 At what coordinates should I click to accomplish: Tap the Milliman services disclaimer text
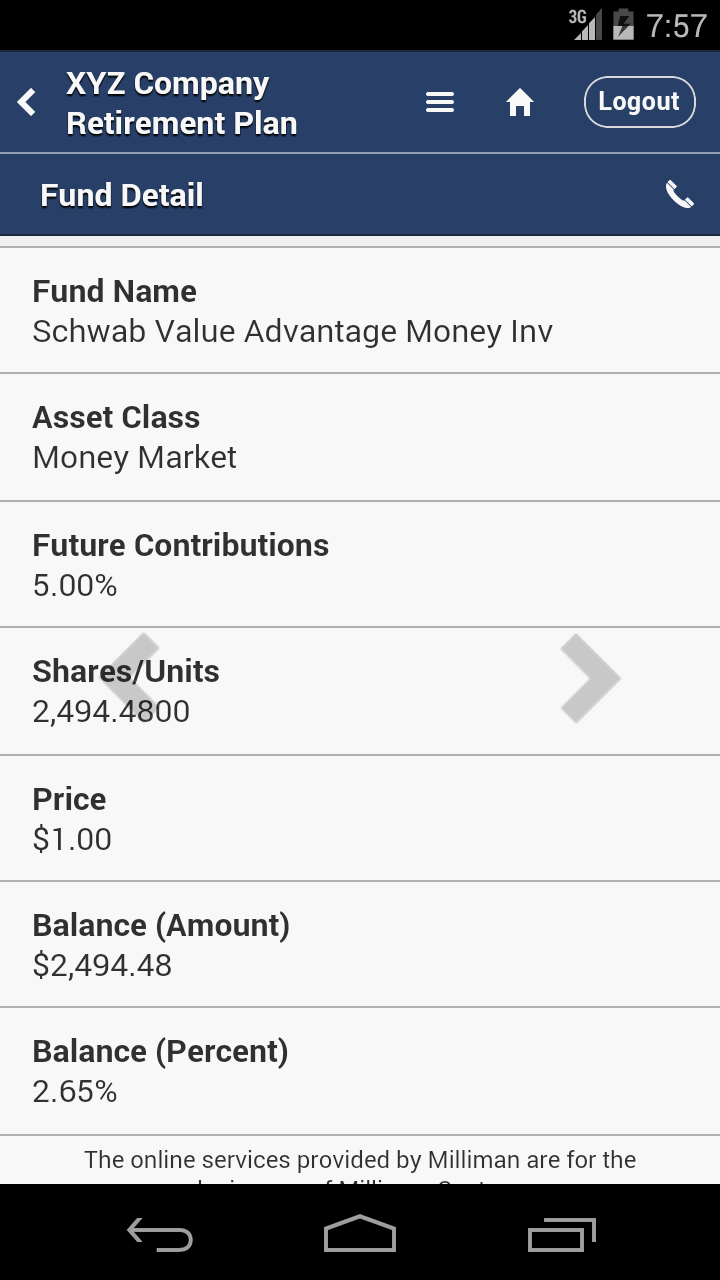point(360,1160)
